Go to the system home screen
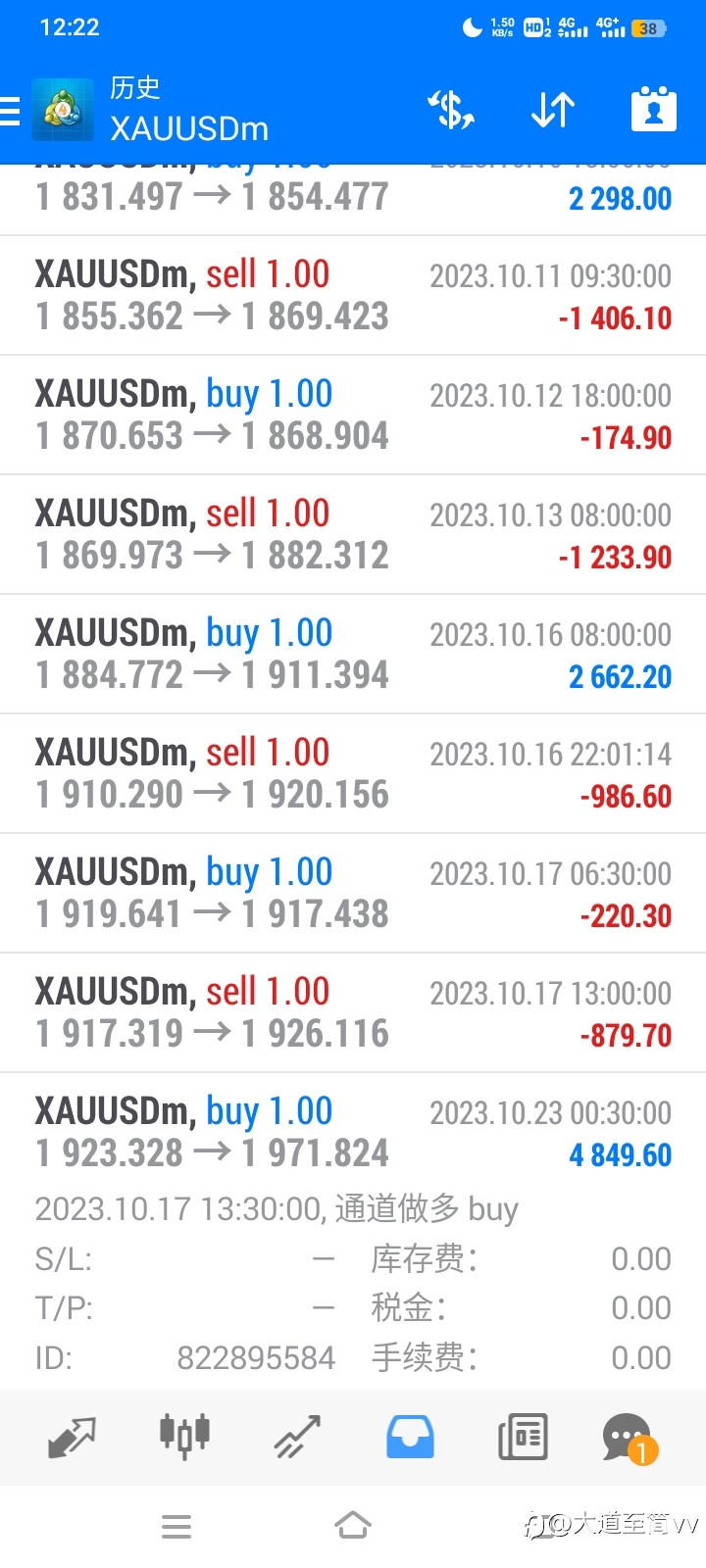Screen dimensions: 706x1568 click(x=353, y=1526)
